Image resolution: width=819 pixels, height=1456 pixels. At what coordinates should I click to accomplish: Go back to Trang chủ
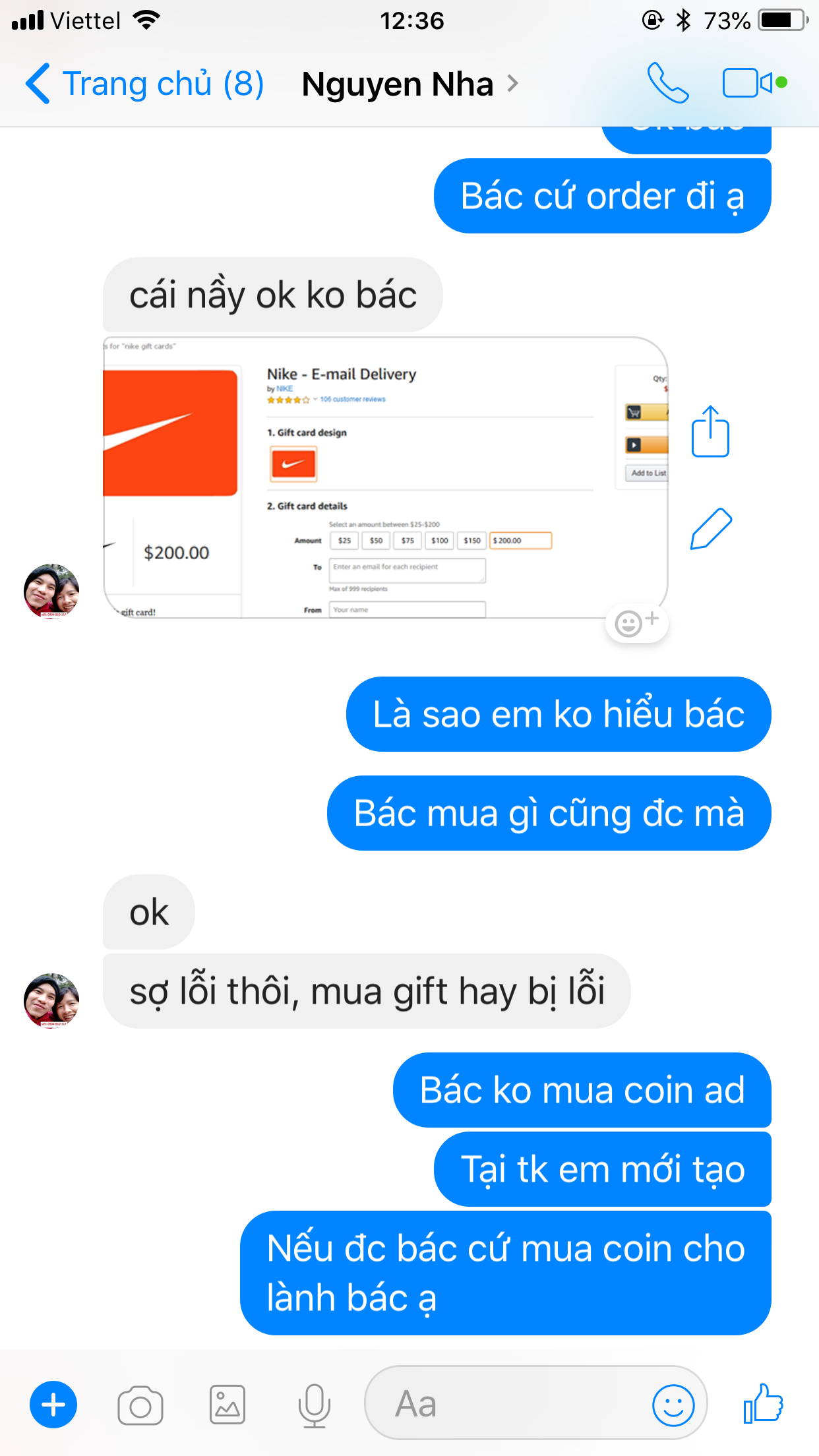coord(144,84)
